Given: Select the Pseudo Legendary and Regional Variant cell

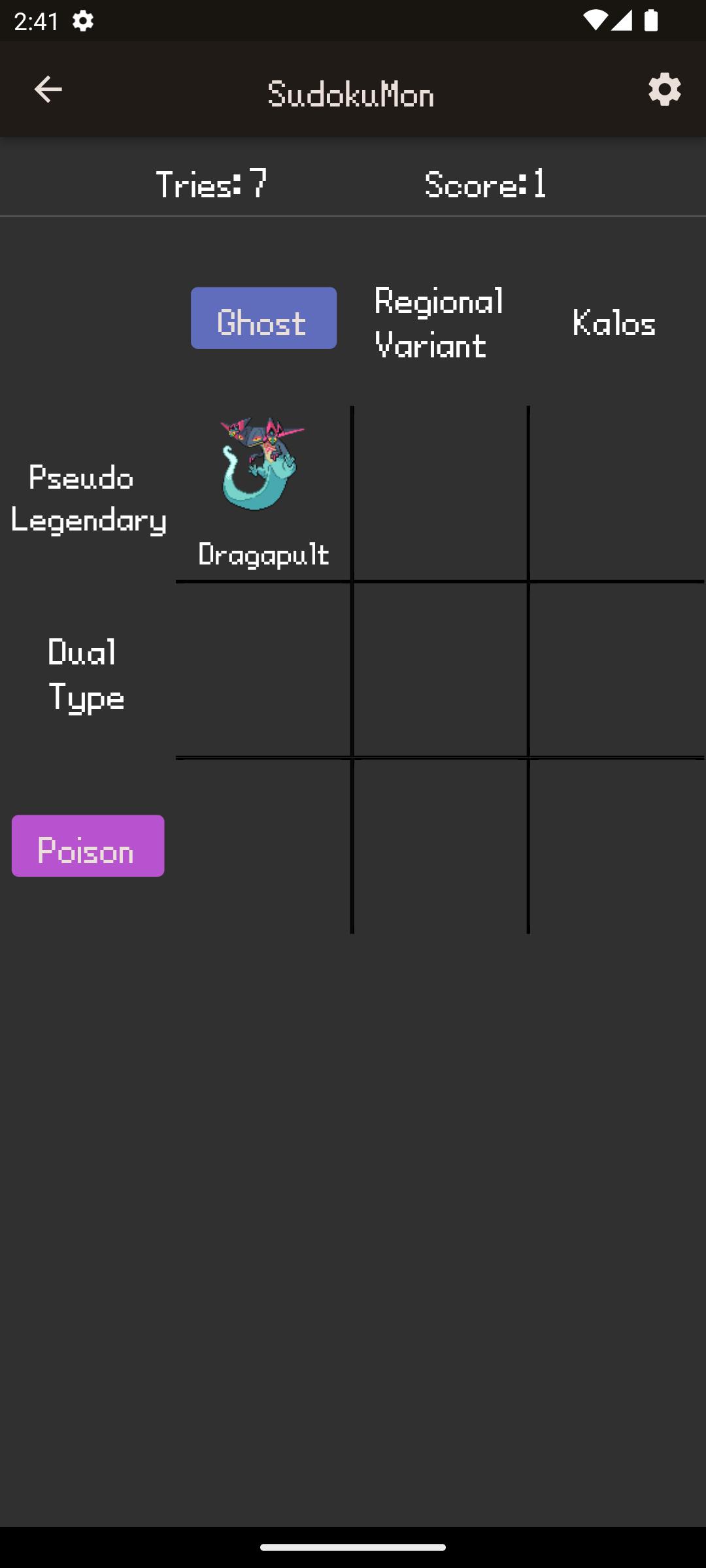Looking at the screenshot, I should [440, 493].
